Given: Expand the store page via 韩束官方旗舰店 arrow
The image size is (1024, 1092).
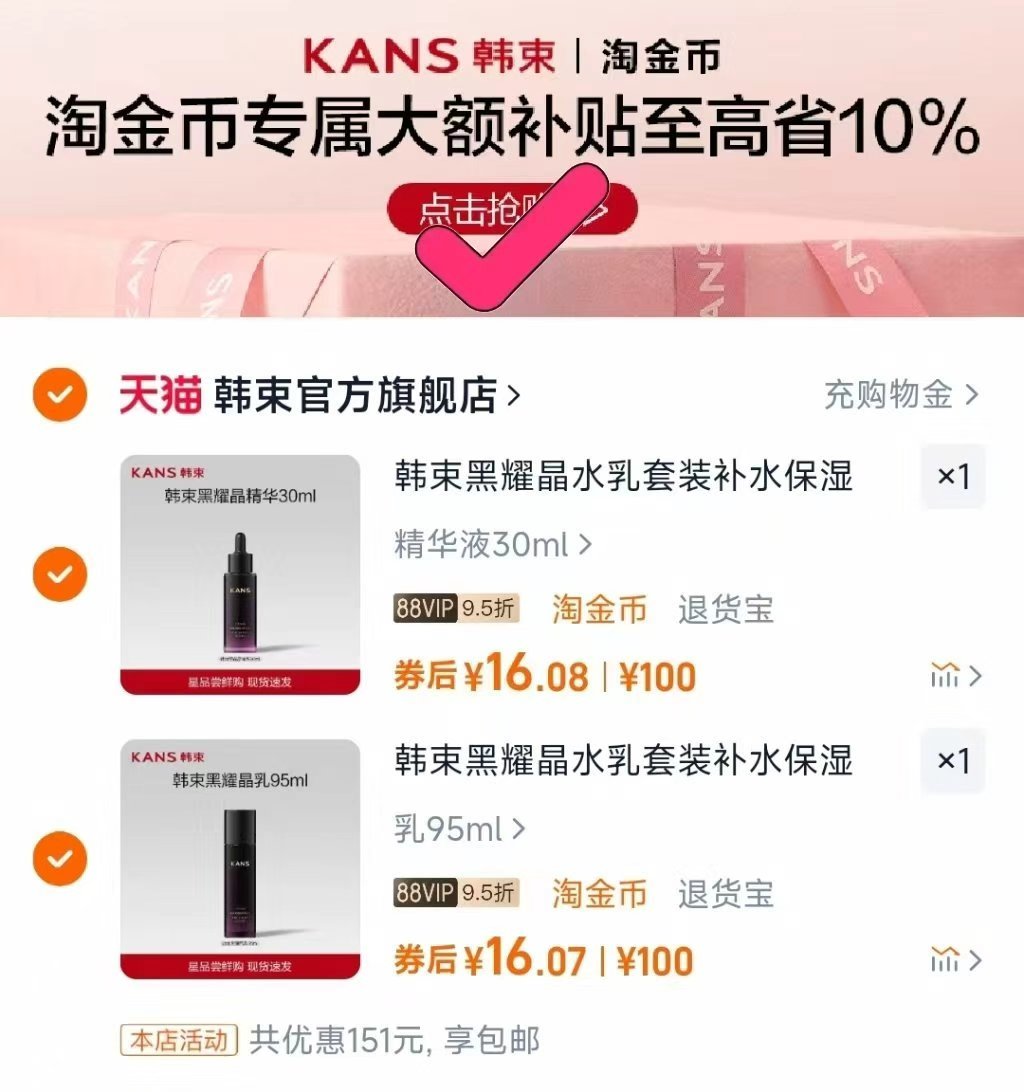Looking at the screenshot, I should tap(515, 394).
